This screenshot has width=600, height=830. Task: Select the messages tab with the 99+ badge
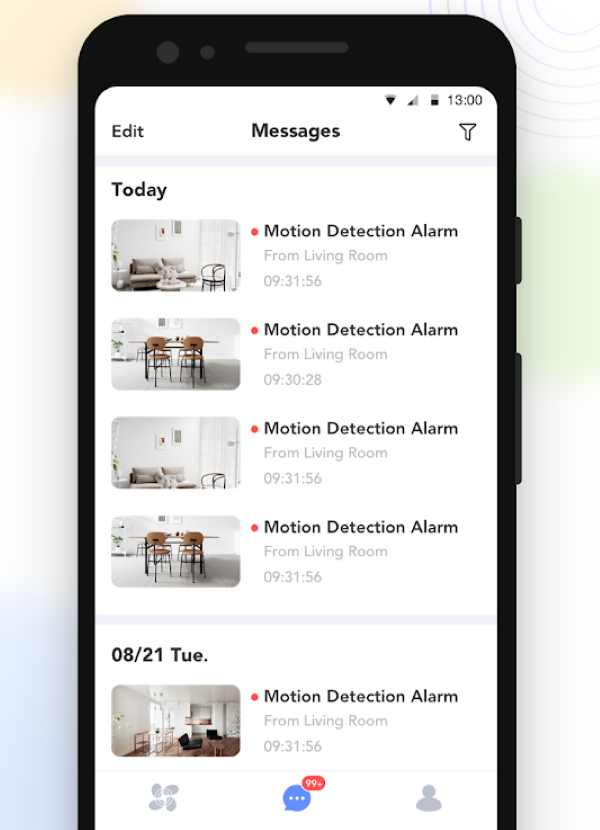297,797
